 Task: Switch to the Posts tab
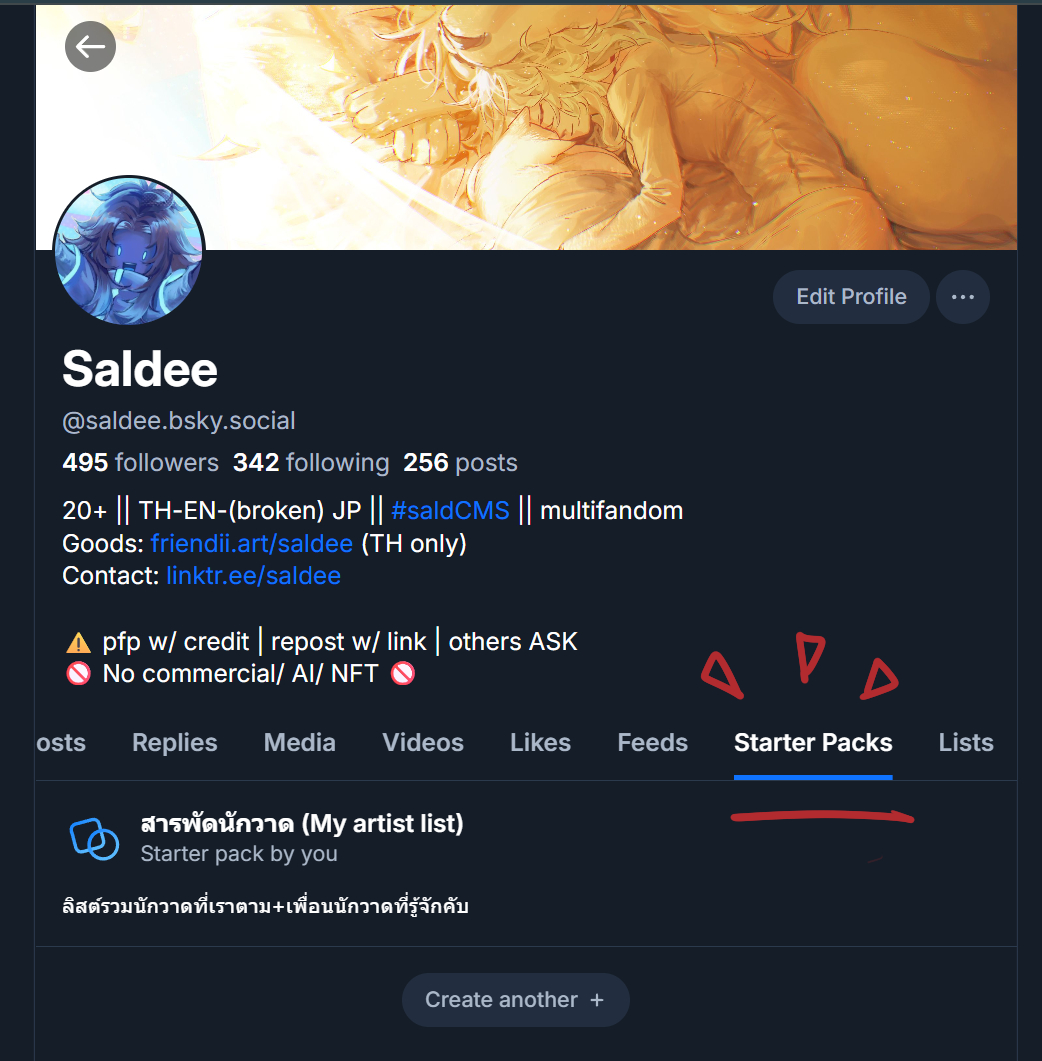(x=60, y=743)
